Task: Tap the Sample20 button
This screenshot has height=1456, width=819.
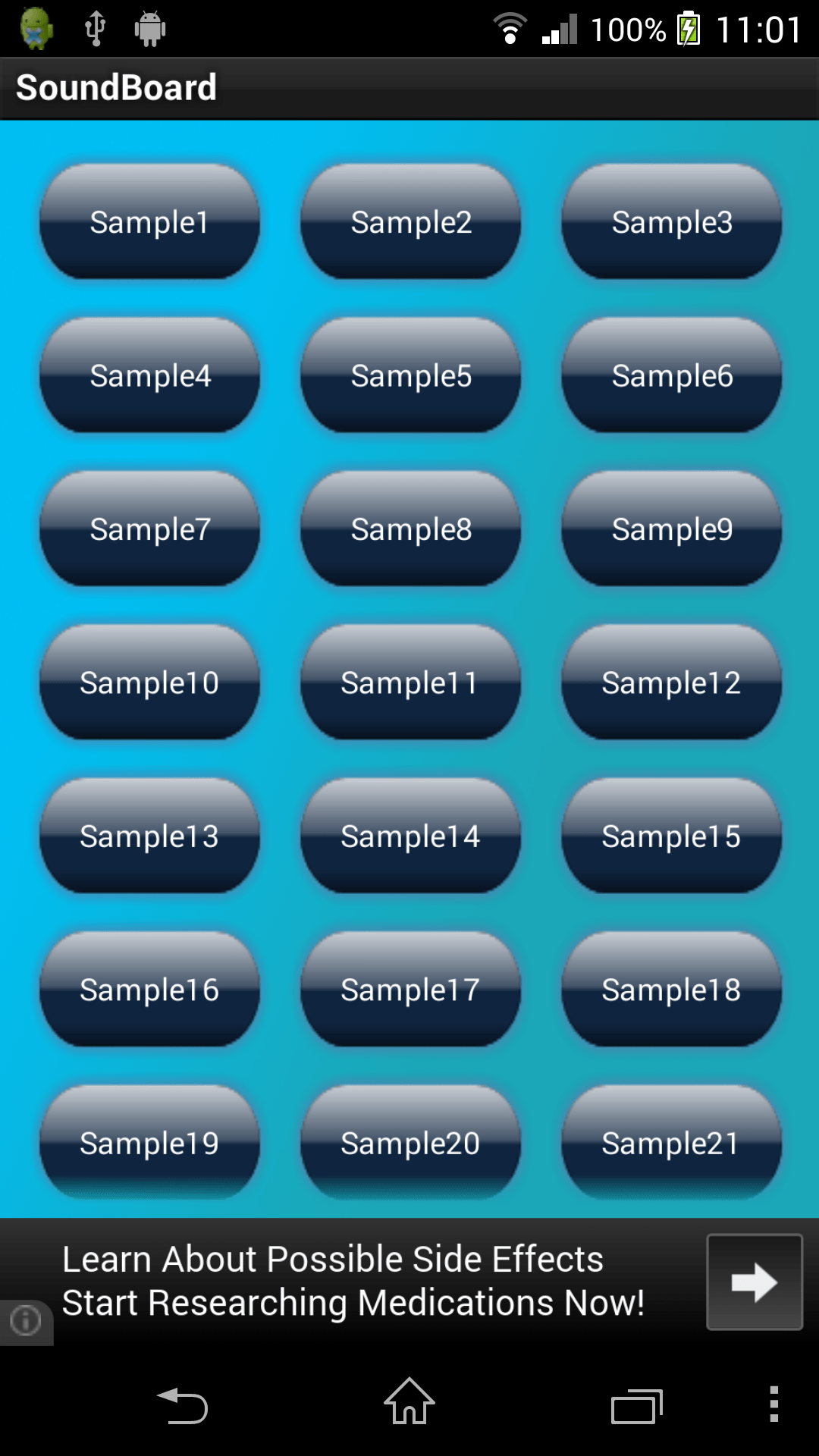Action: coord(410,1143)
